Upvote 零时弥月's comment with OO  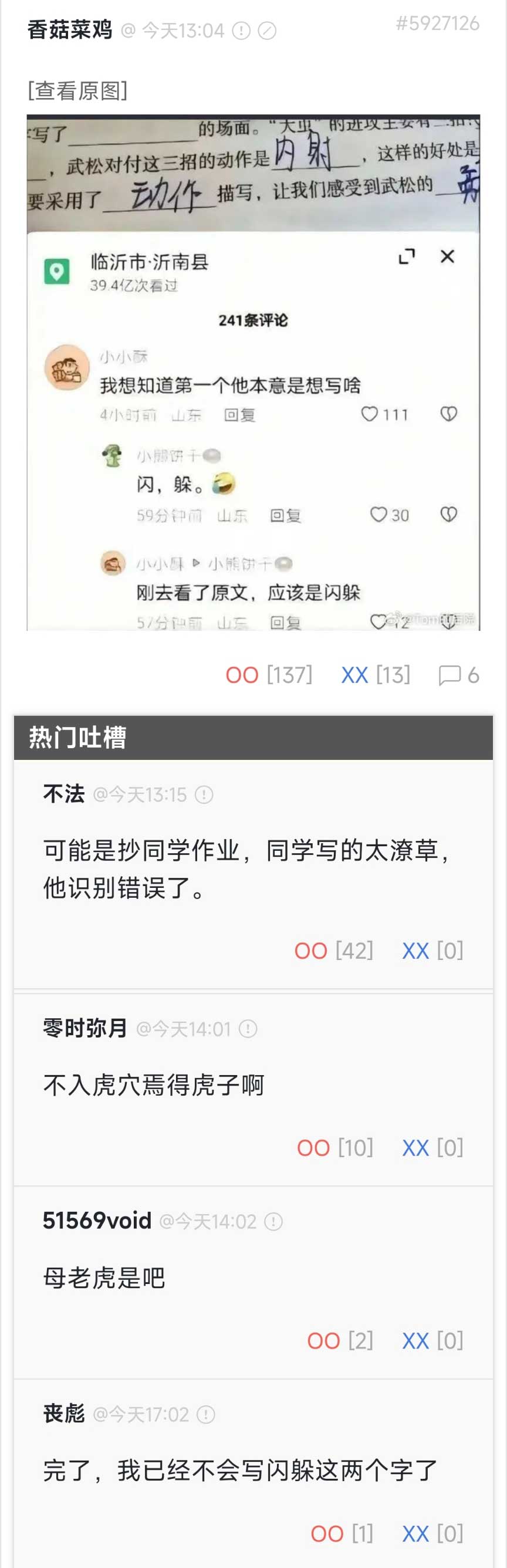pos(313,1148)
